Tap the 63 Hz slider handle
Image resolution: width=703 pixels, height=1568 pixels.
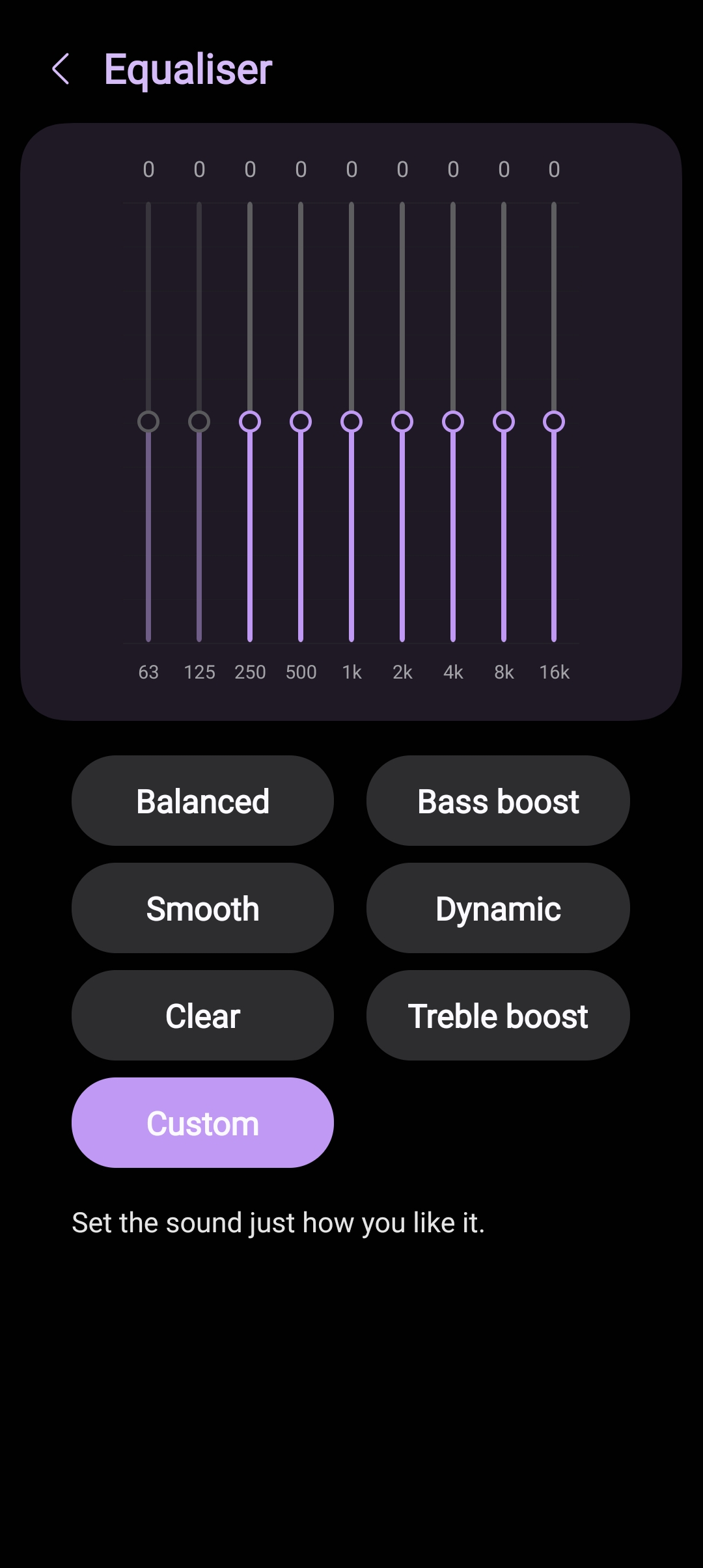(x=148, y=422)
